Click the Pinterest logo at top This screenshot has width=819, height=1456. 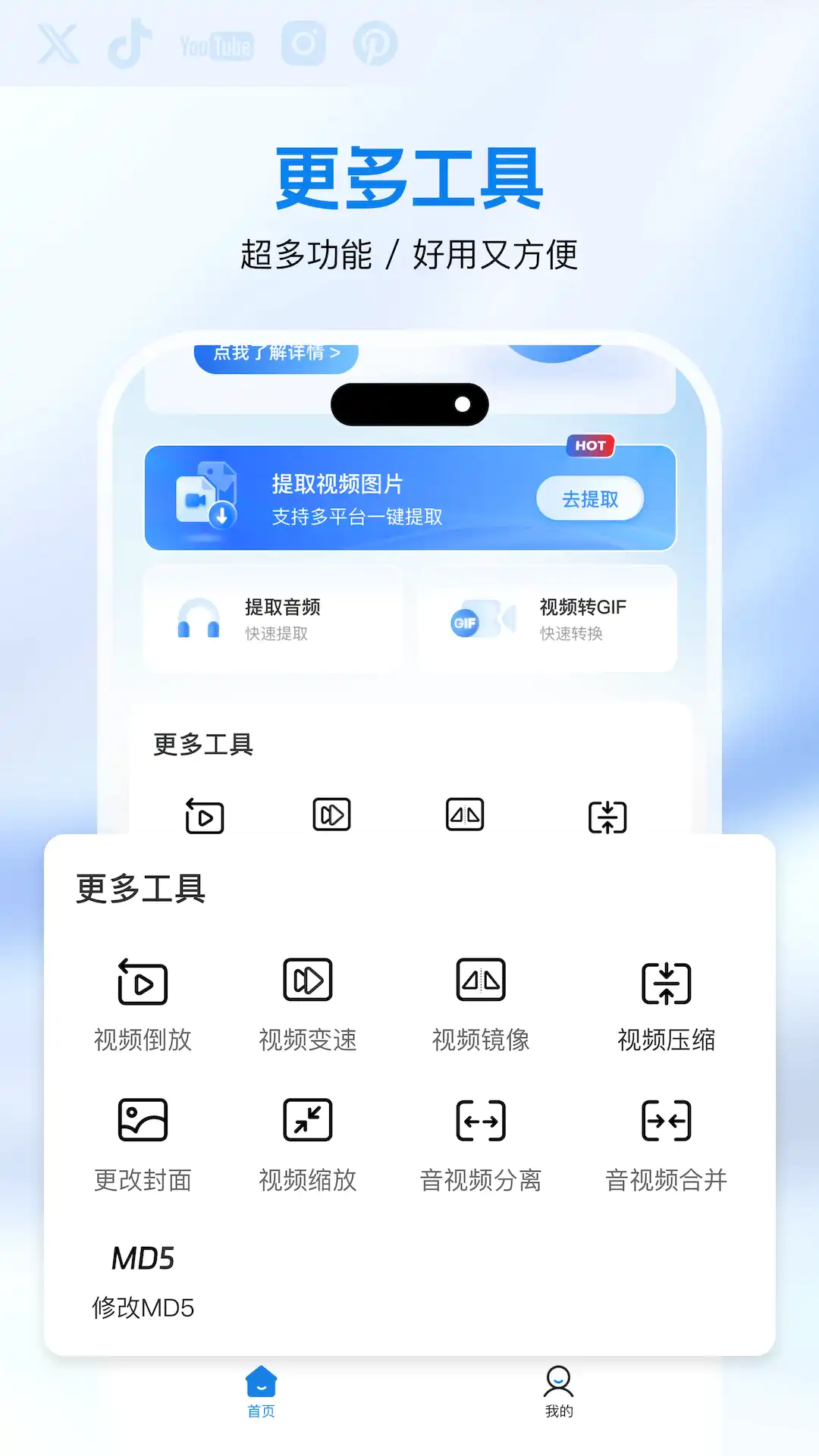[x=372, y=43]
